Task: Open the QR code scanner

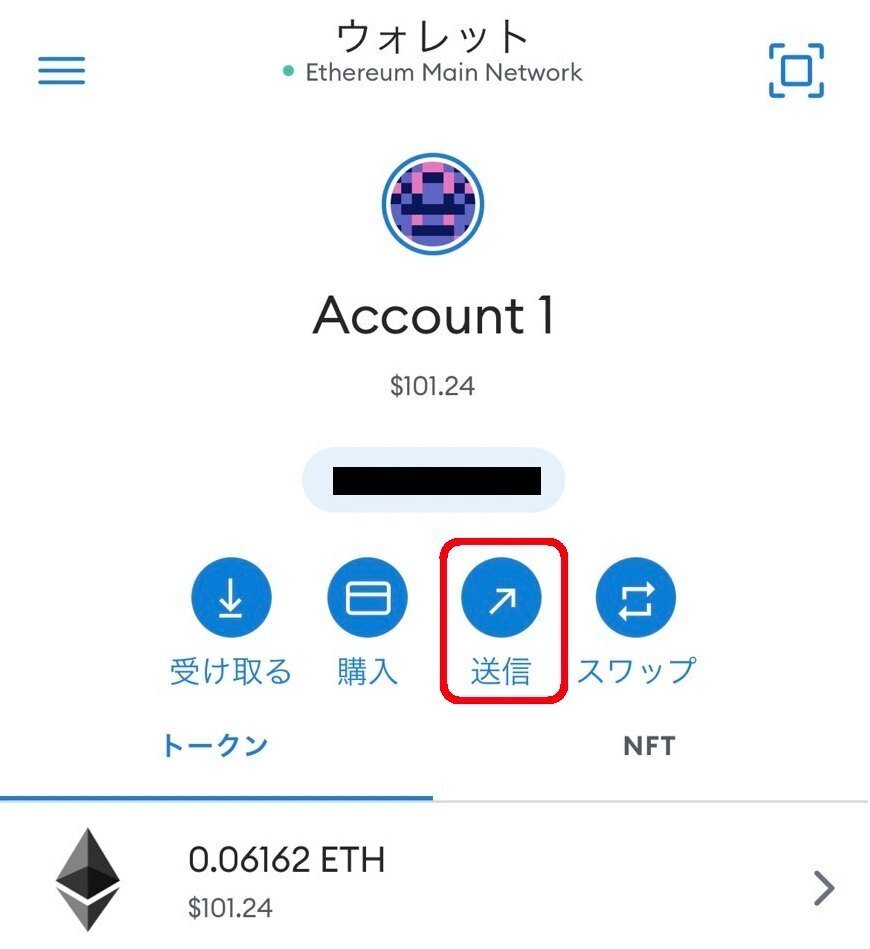Action: click(x=796, y=71)
